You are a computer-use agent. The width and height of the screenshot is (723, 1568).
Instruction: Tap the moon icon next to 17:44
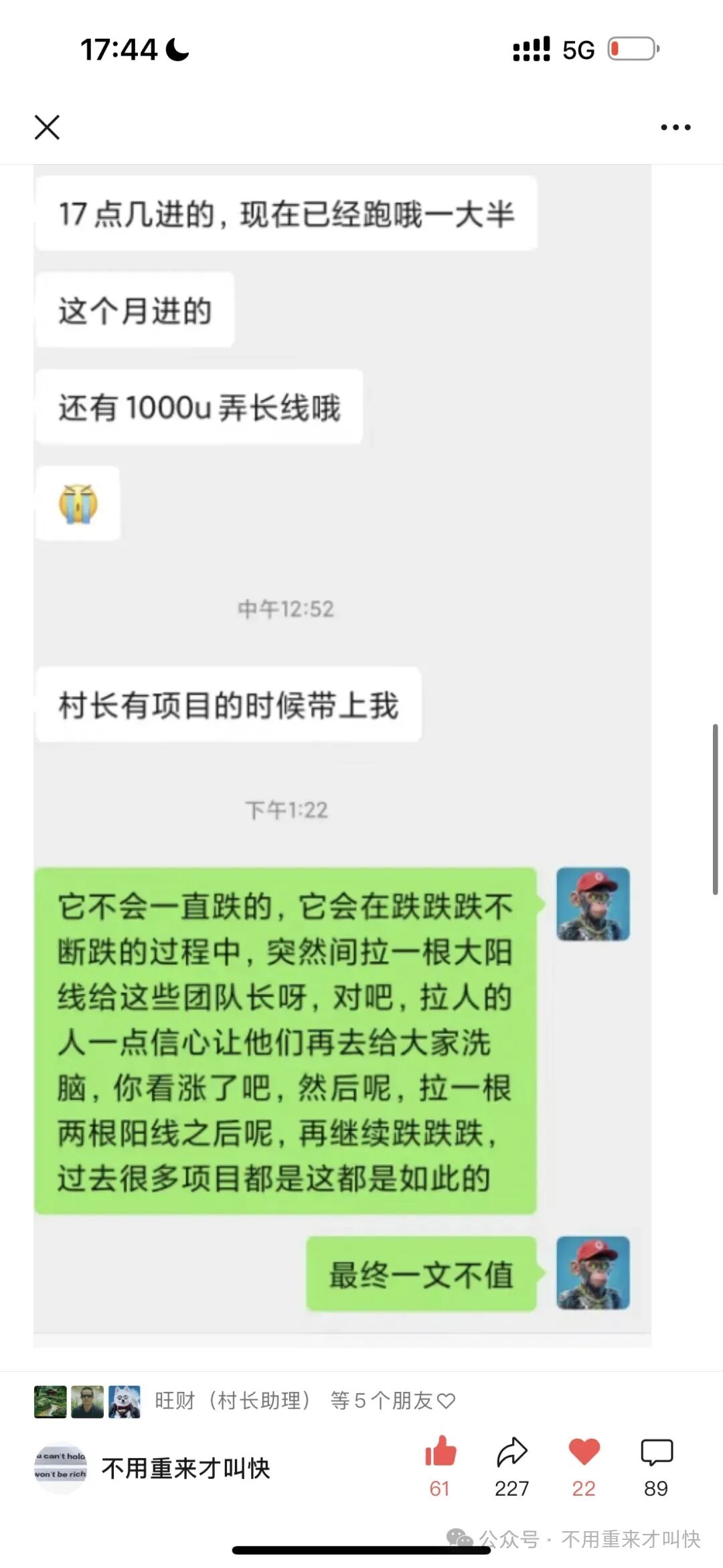pos(175,48)
